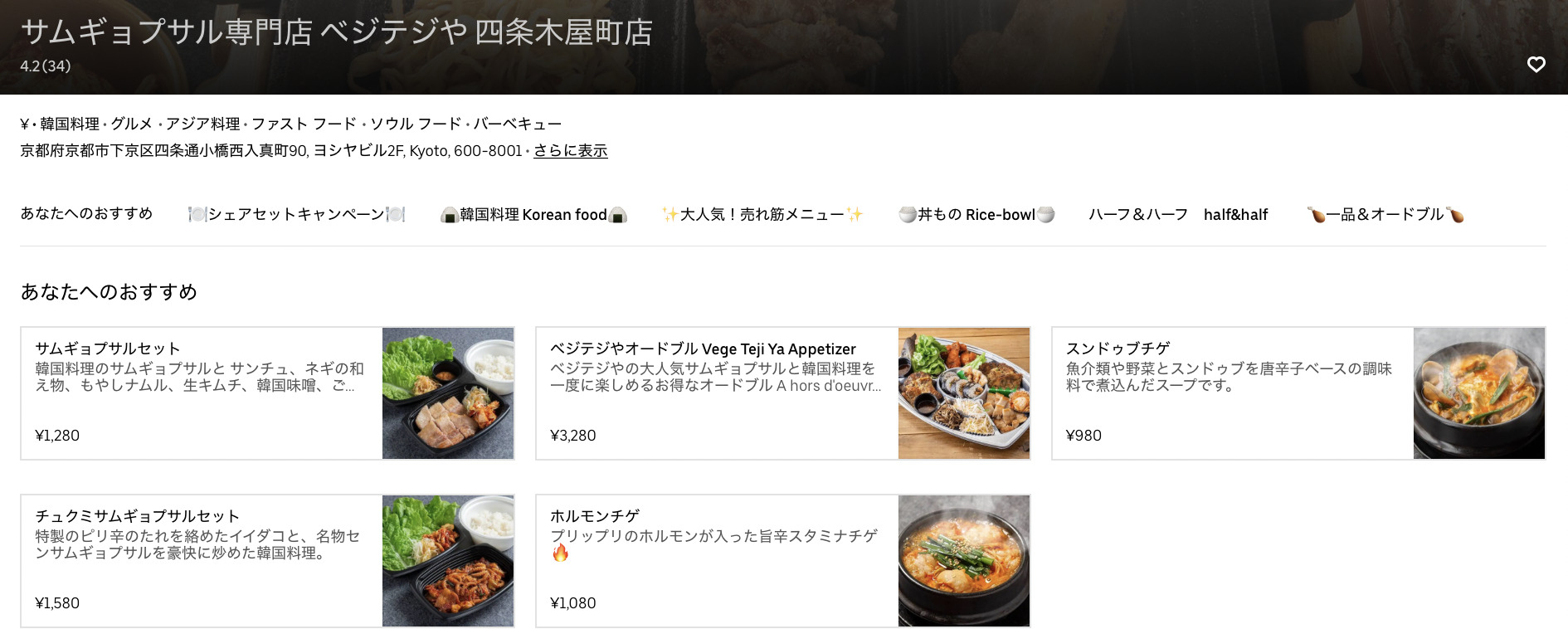The width and height of the screenshot is (1568, 629).
Task: Open the スンドゥブチゲ menu item
Action: pyautogui.click(x=1298, y=393)
